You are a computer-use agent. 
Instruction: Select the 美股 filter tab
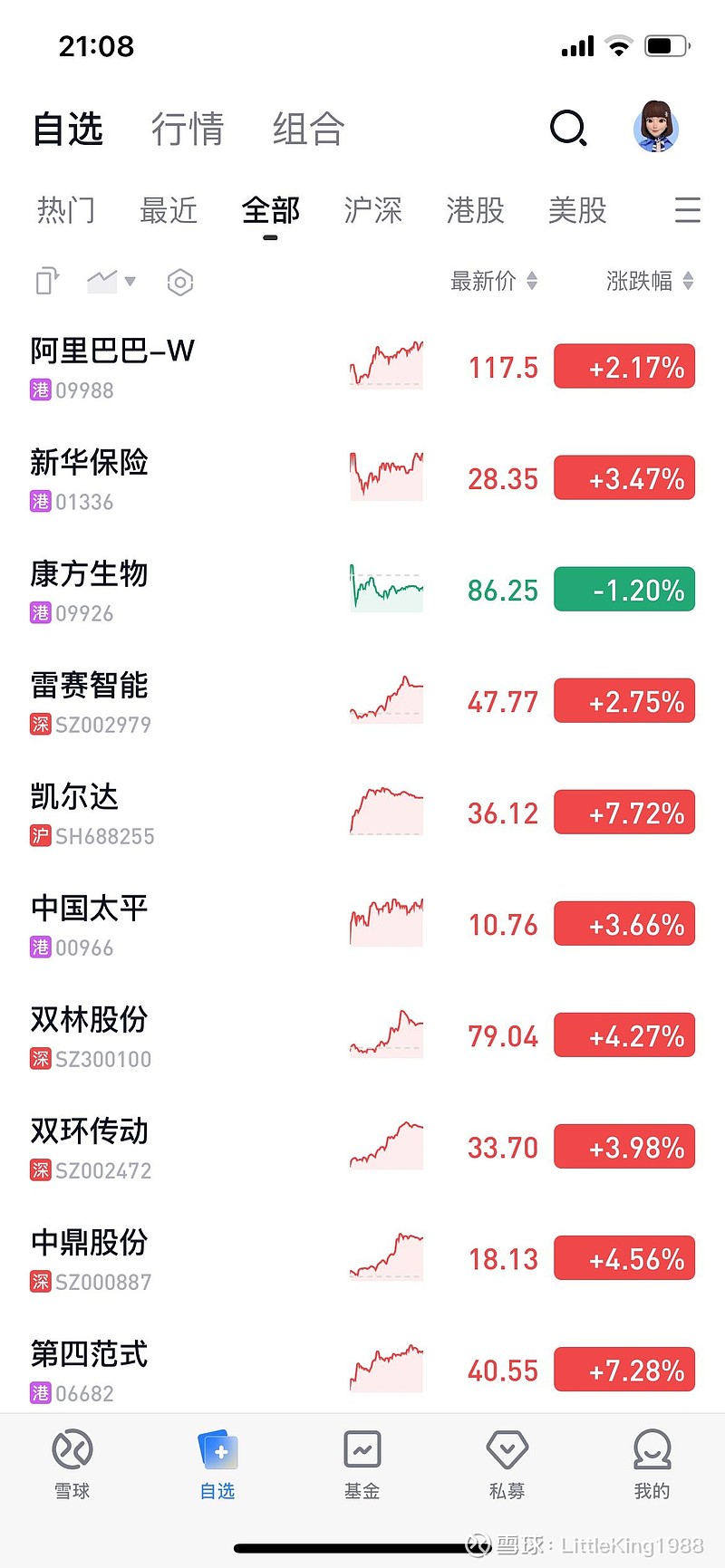click(577, 210)
